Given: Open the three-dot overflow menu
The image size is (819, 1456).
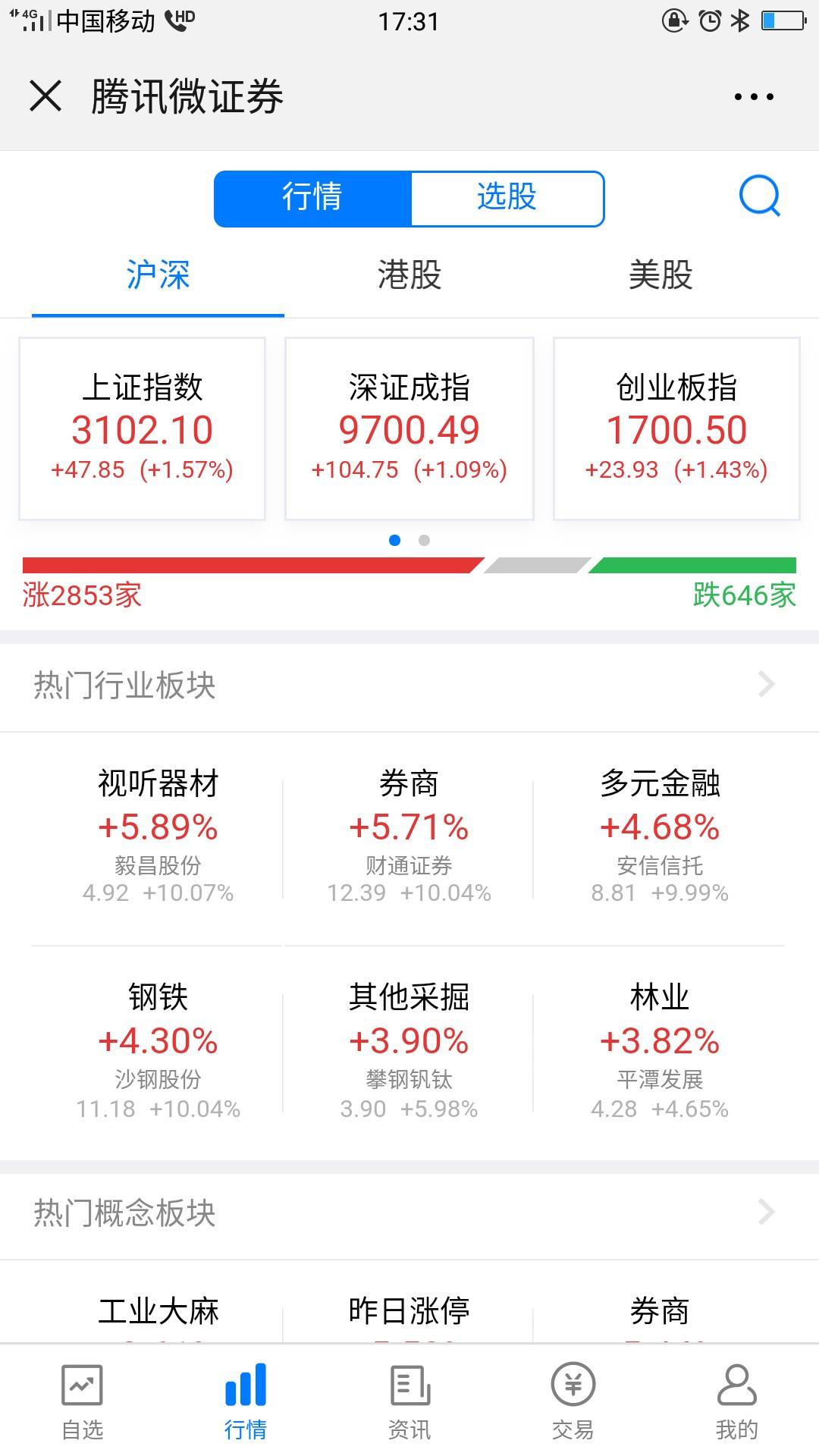Looking at the screenshot, I should pyautogui.click(x=754, y=96).
